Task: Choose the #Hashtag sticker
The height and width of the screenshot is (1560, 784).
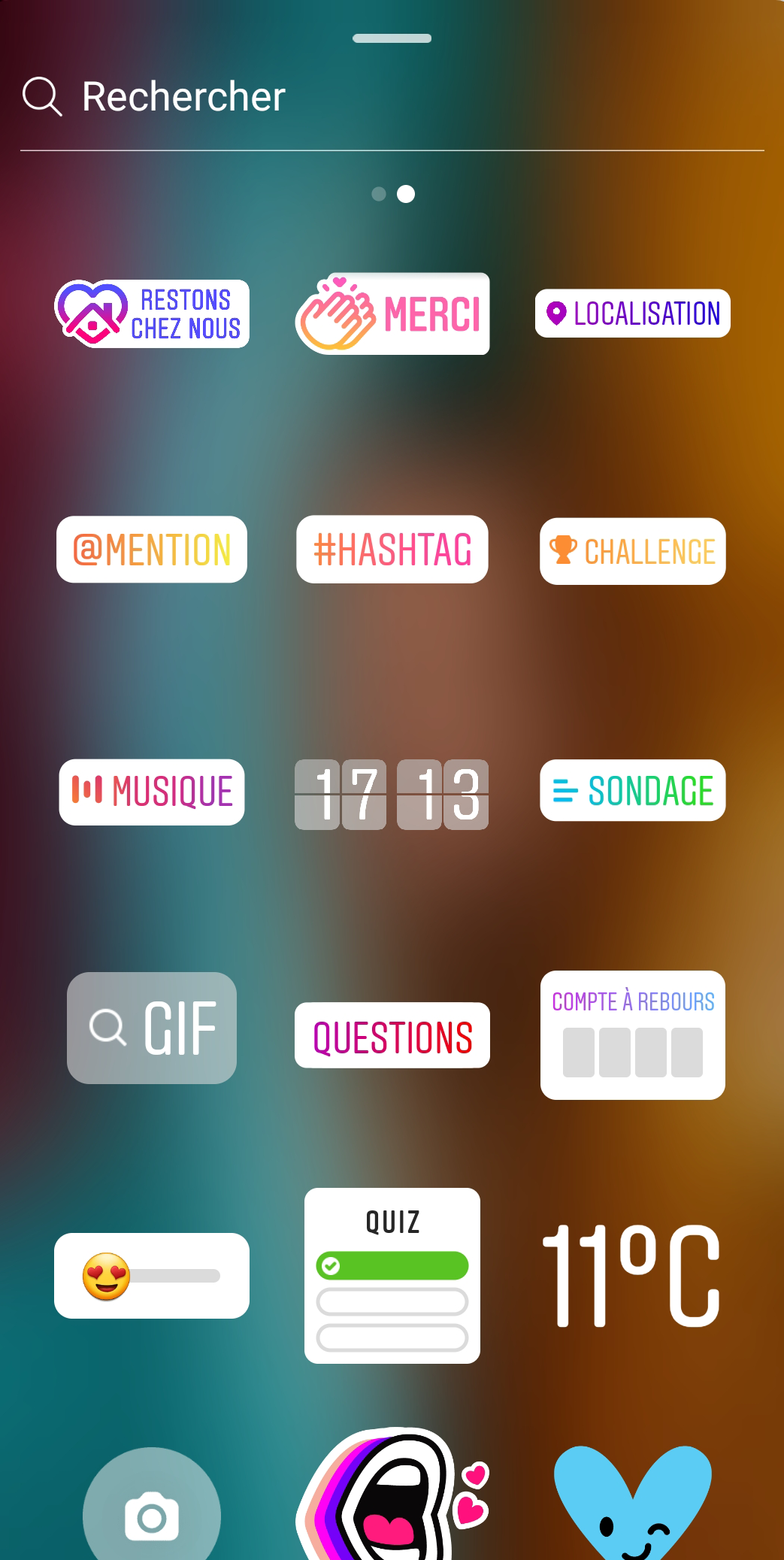Action: [x=392, y=550]
